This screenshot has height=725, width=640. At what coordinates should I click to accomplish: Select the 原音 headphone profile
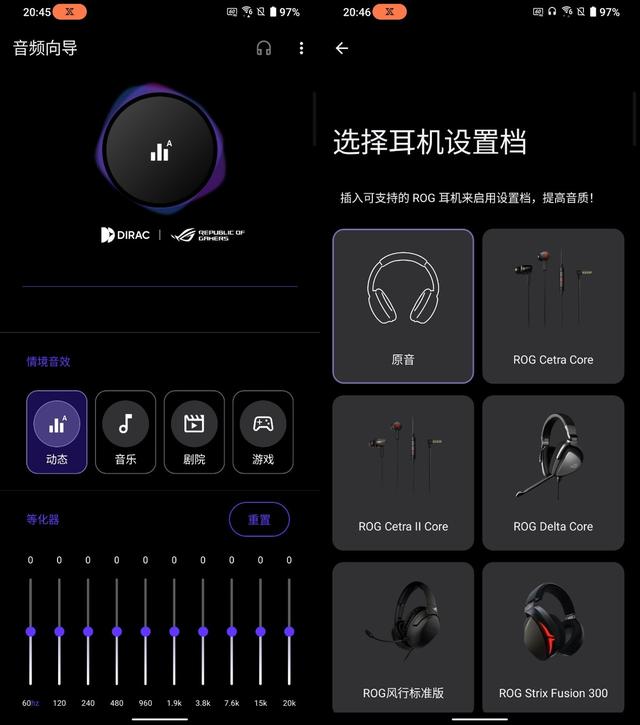(x=403, y=306)
